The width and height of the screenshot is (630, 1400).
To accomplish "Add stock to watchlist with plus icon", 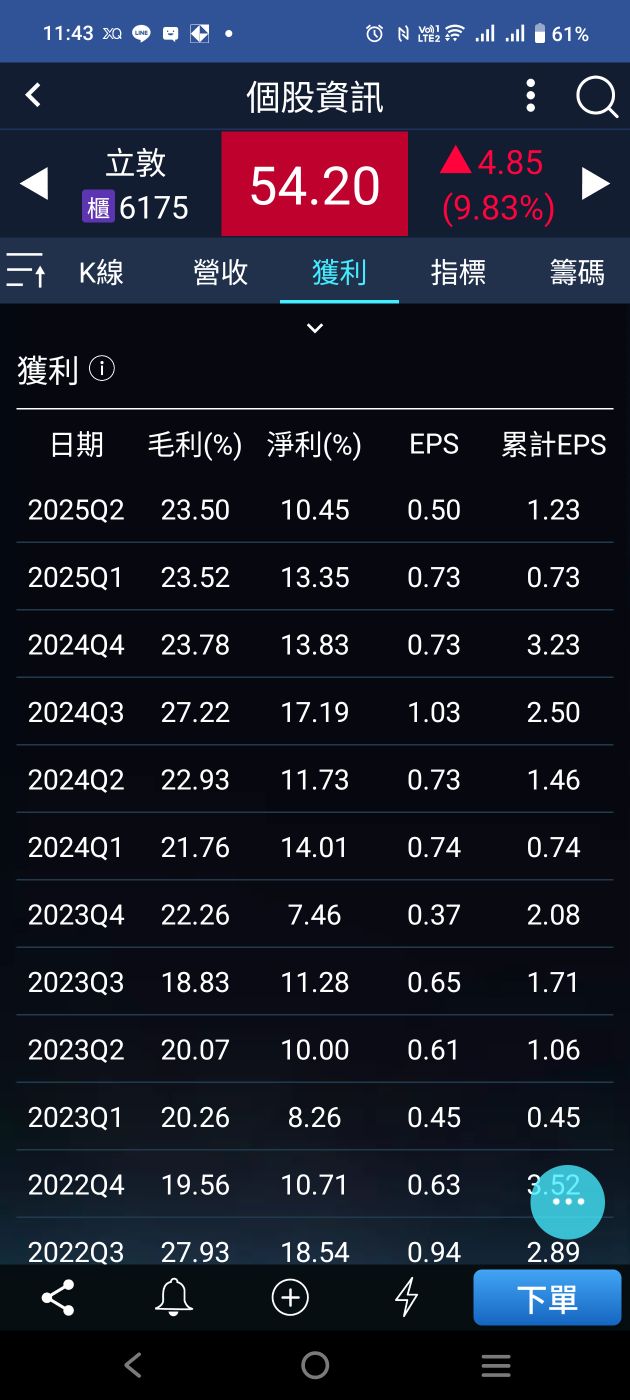I will (x=290, y=1298).
